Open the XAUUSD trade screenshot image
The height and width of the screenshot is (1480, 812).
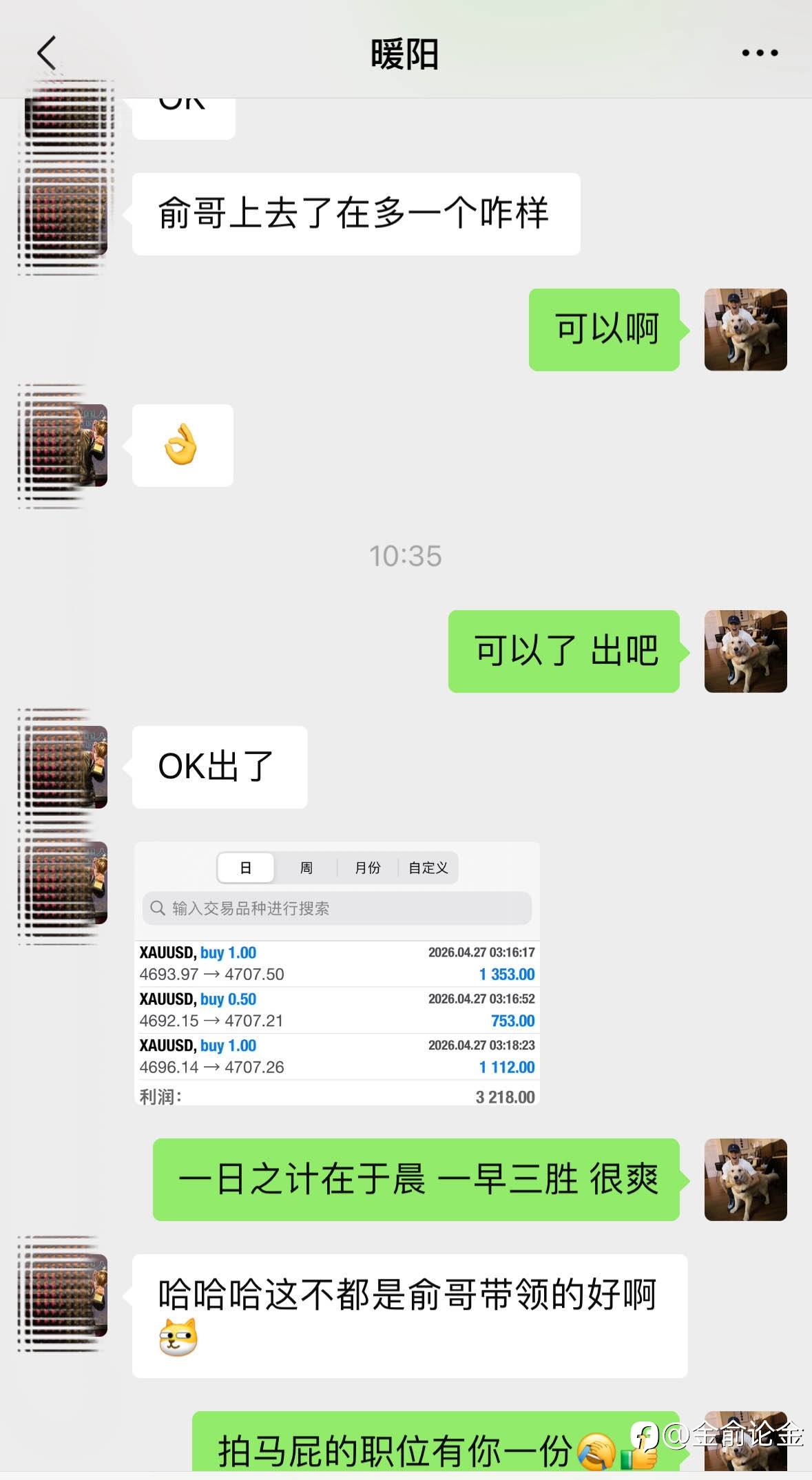click(337, 973)
